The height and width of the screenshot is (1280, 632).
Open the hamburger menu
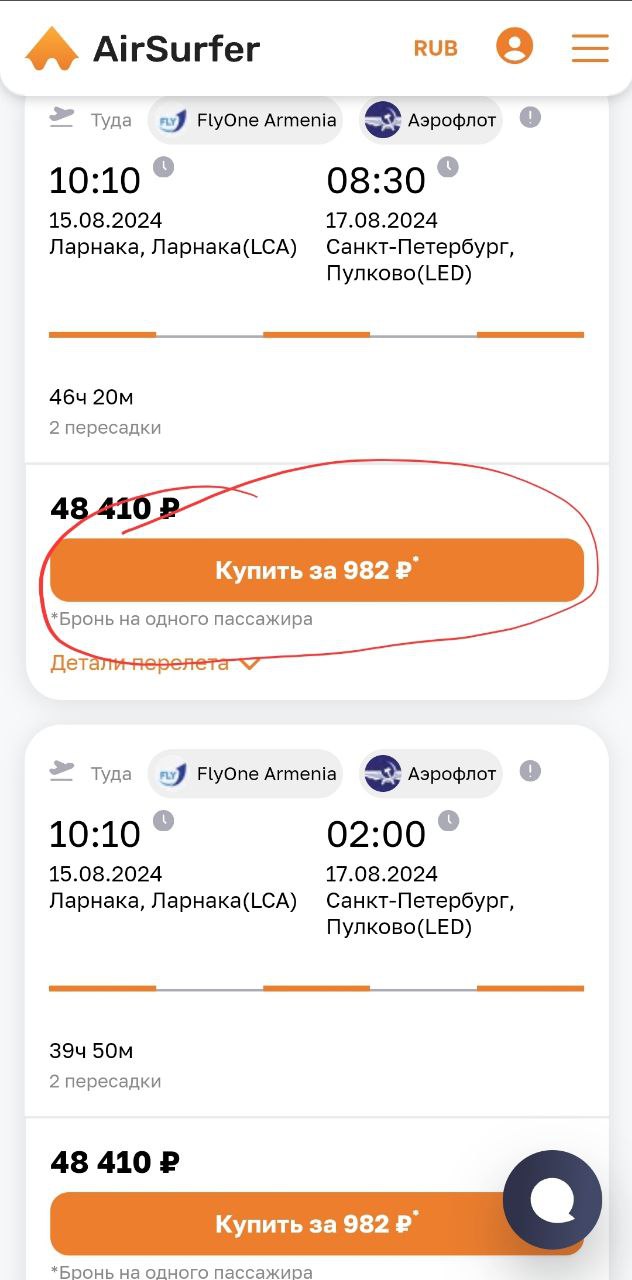coord(590,47)
